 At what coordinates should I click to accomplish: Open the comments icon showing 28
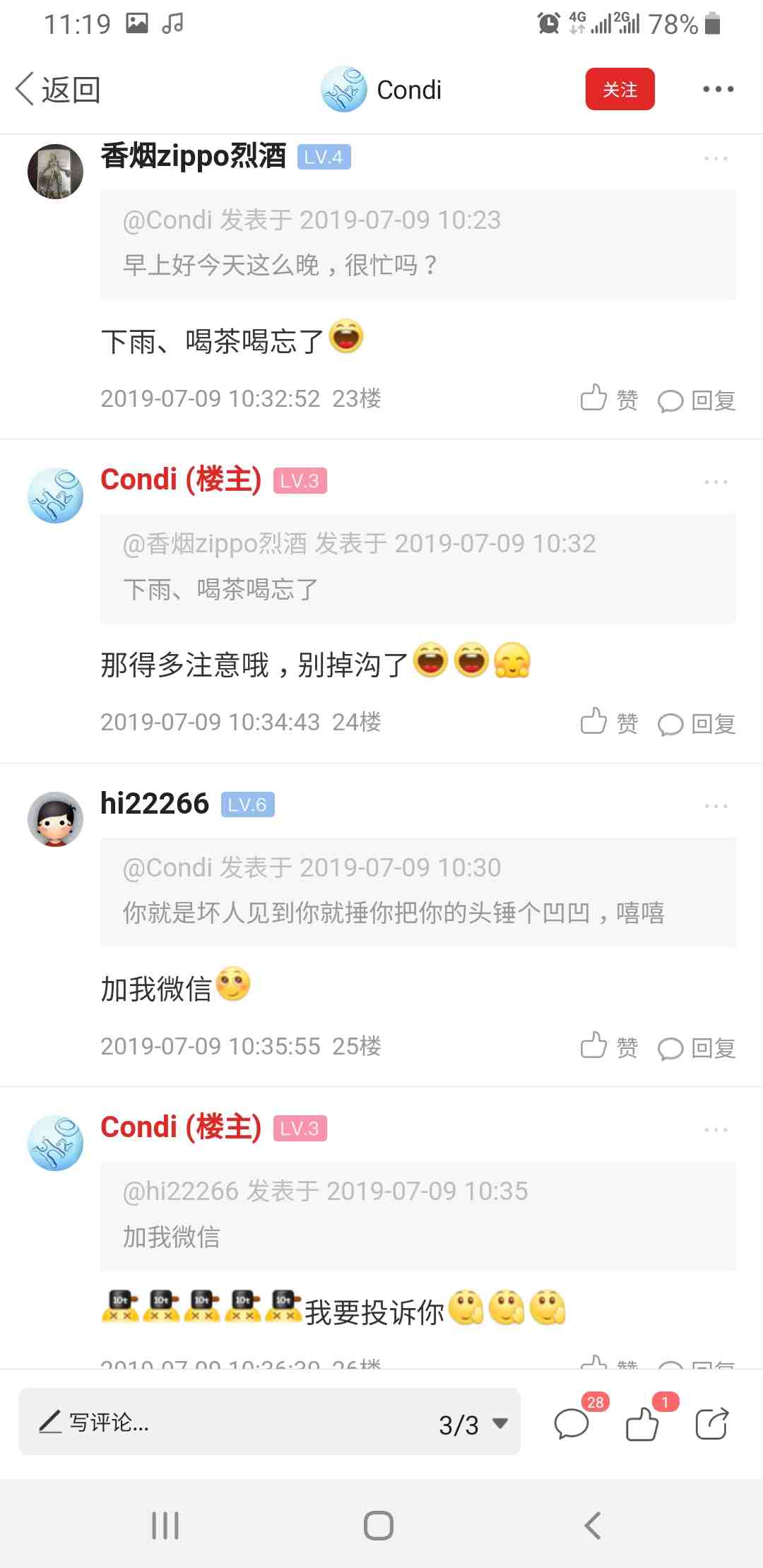(572, 1423)
